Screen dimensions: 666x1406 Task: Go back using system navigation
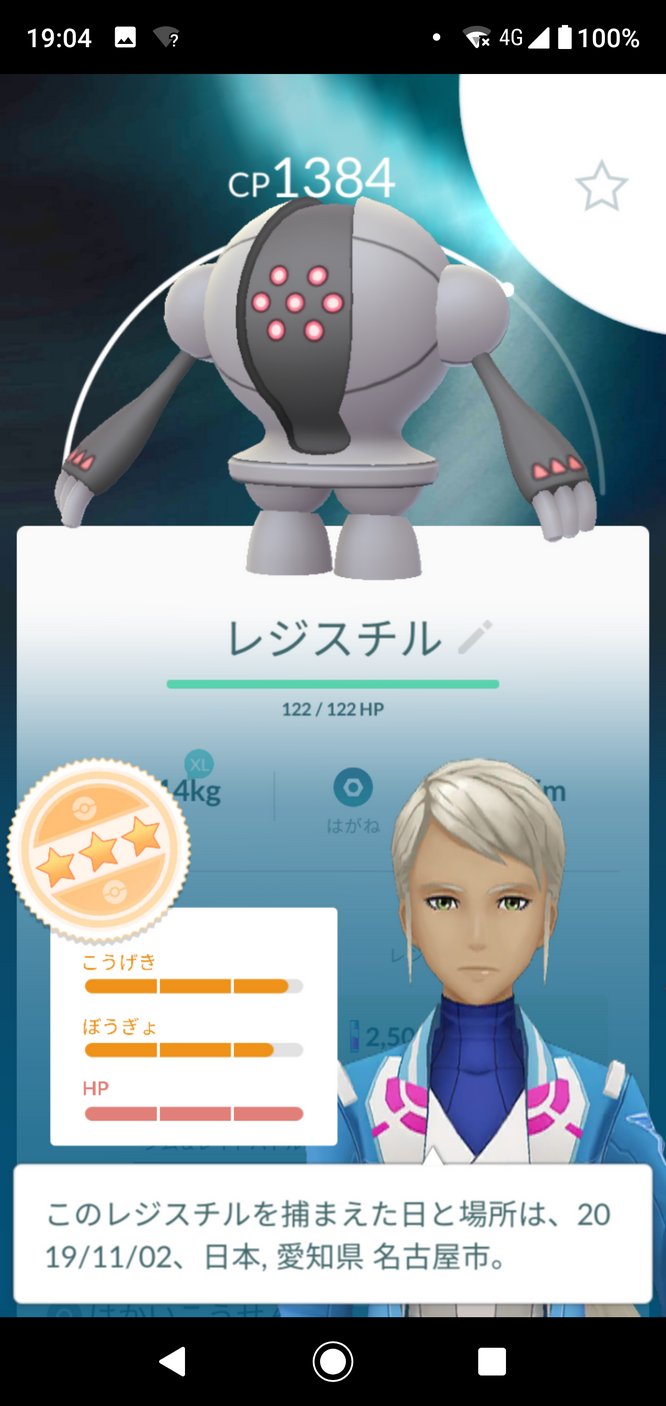pos(173,1361)
